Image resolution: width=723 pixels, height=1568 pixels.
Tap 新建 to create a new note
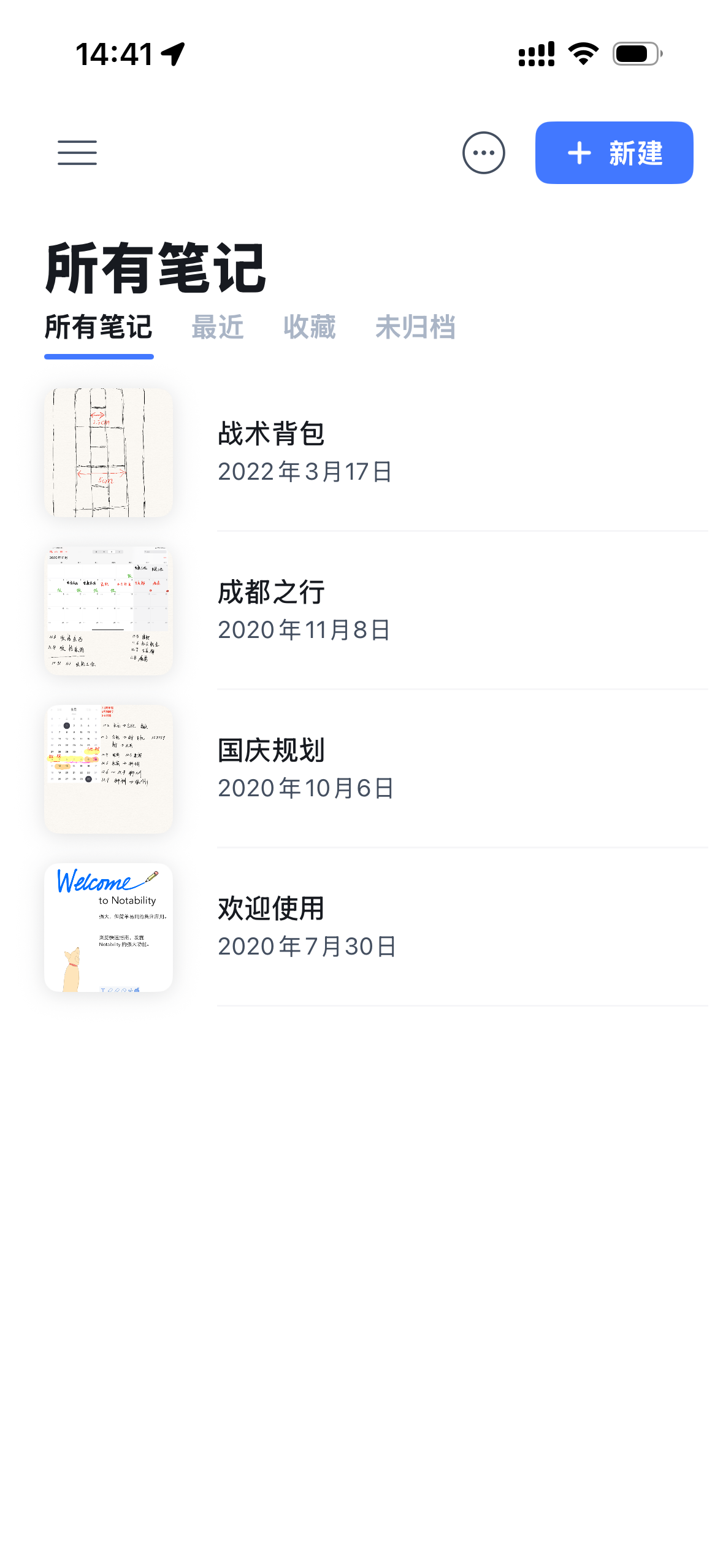614,153
